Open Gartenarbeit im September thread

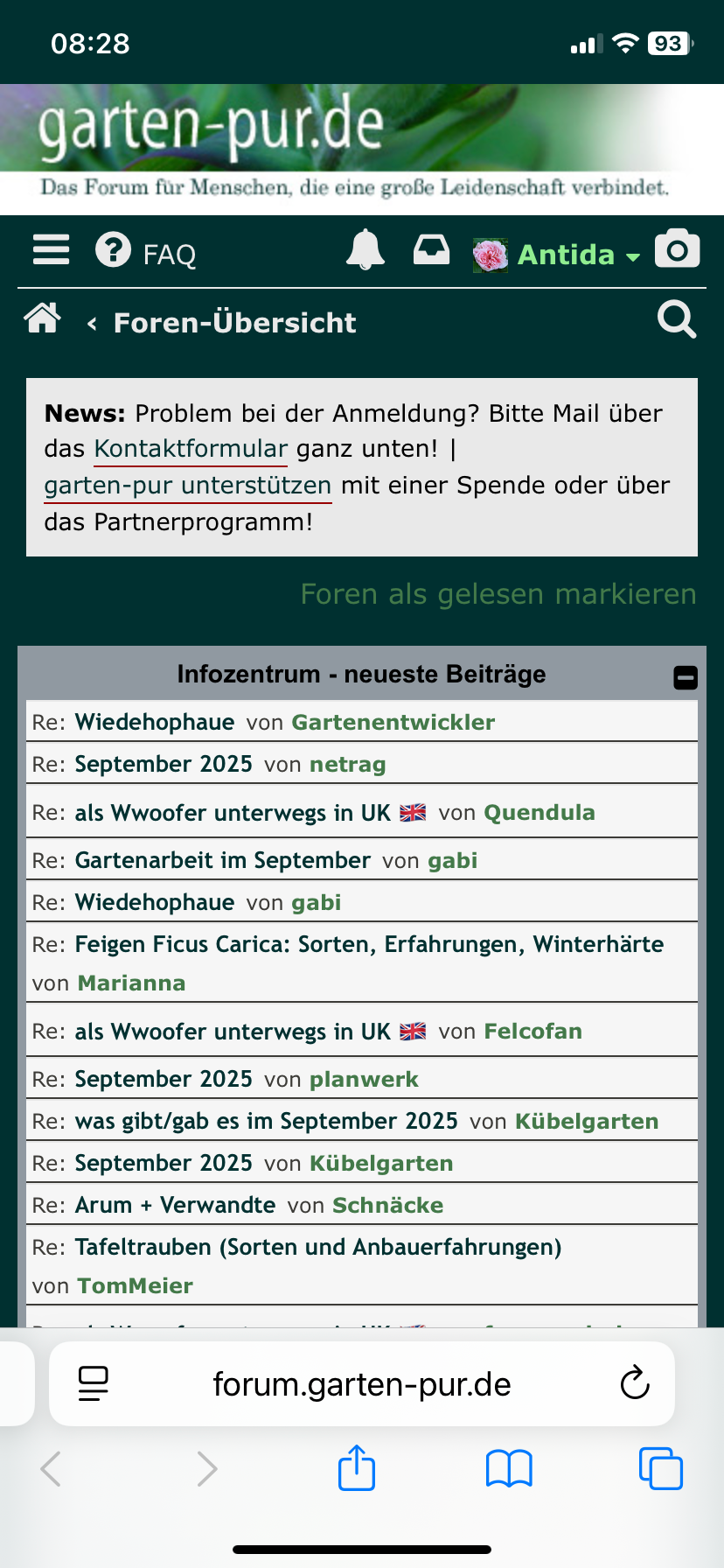click(x=222, y=860)
